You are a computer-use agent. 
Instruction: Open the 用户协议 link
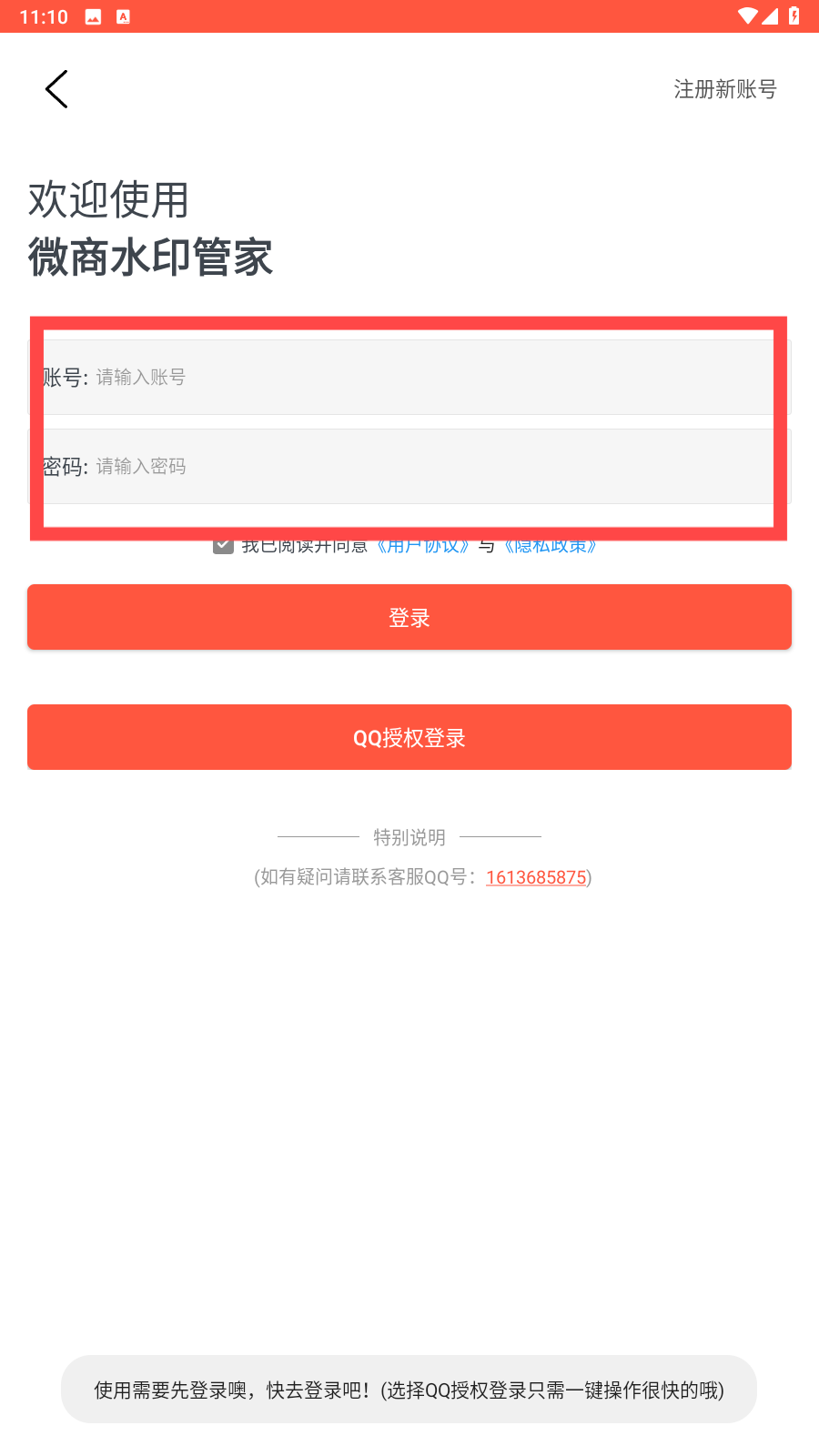pyautogui.click(x=423, y=546)
